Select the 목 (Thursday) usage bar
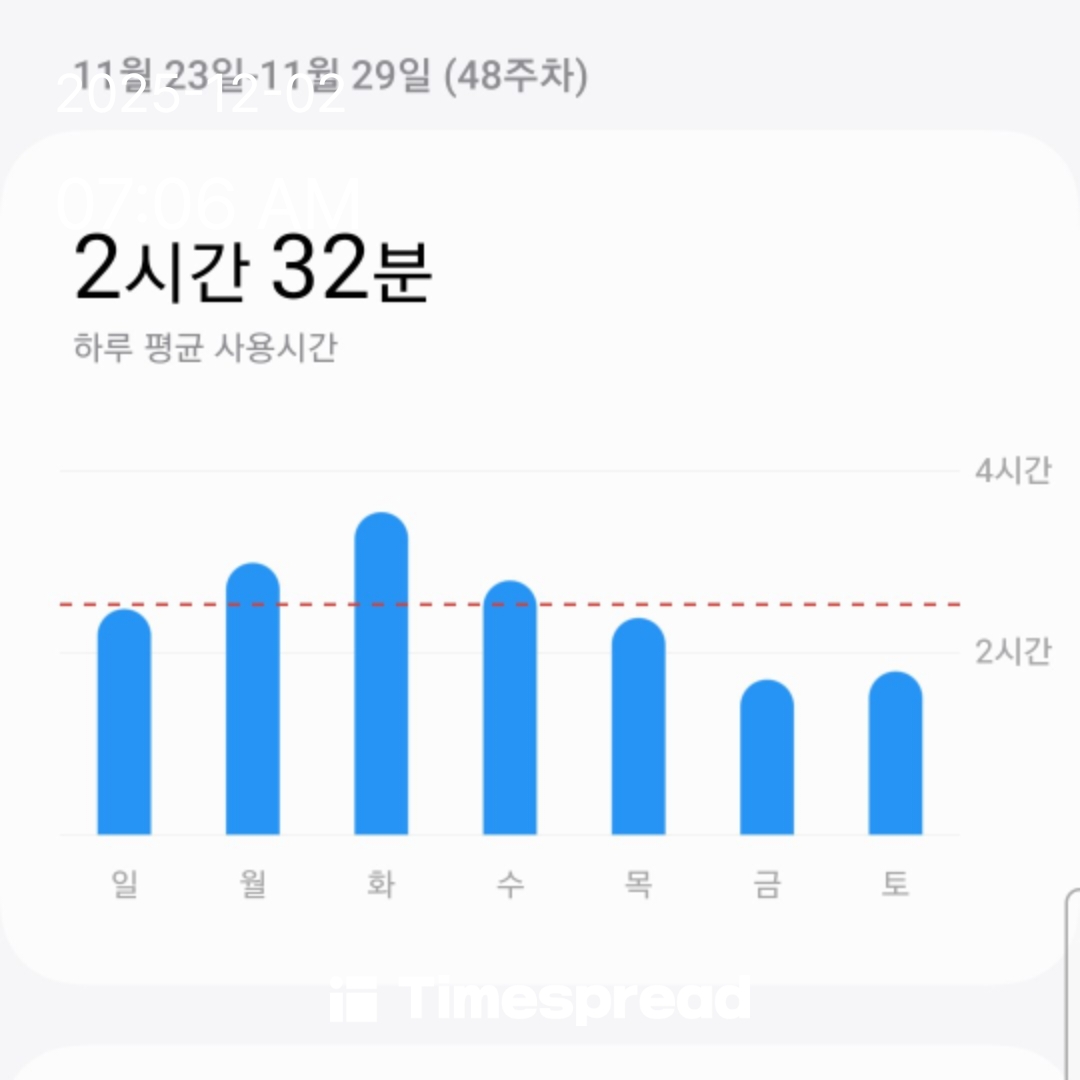 click(x=638, y=727)
